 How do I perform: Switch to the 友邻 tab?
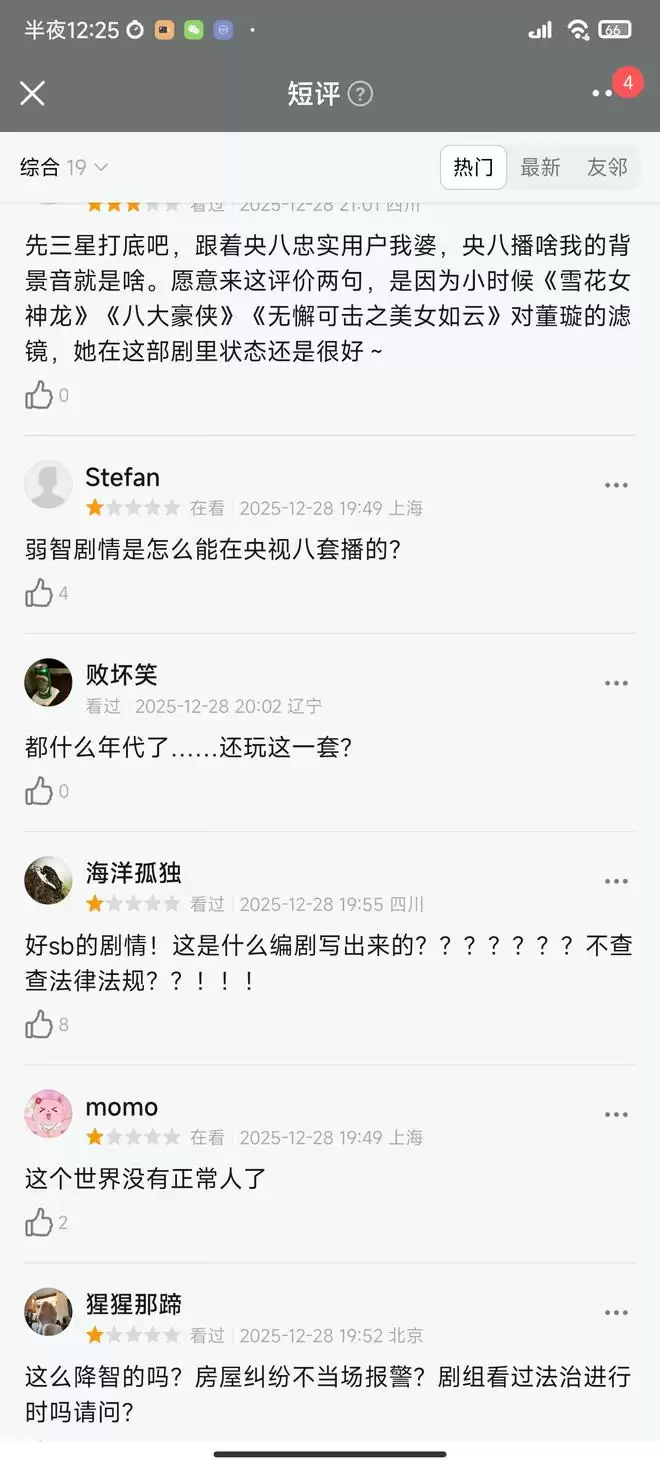(607, 167)
